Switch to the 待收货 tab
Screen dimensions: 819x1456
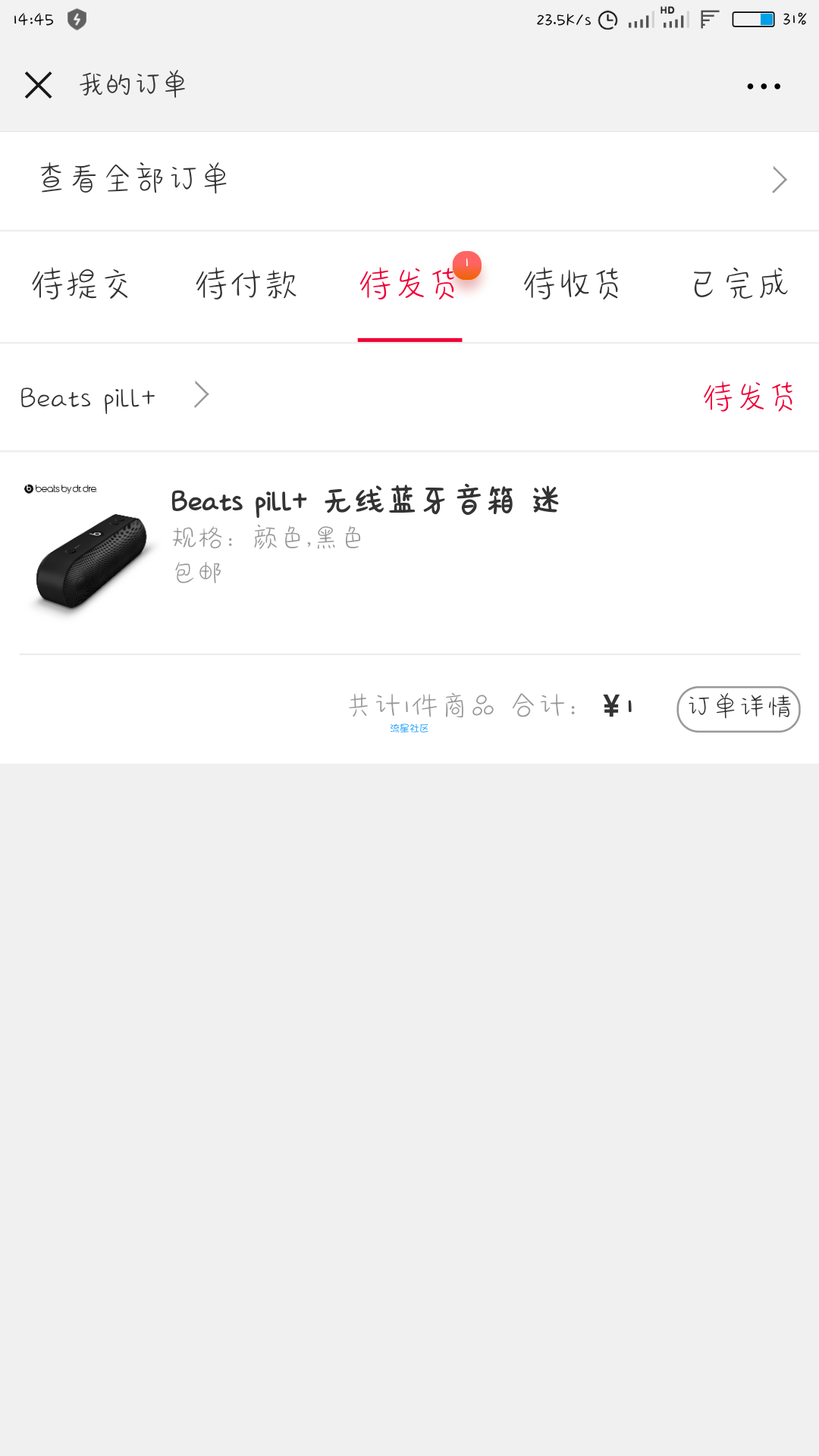point(573,285)
